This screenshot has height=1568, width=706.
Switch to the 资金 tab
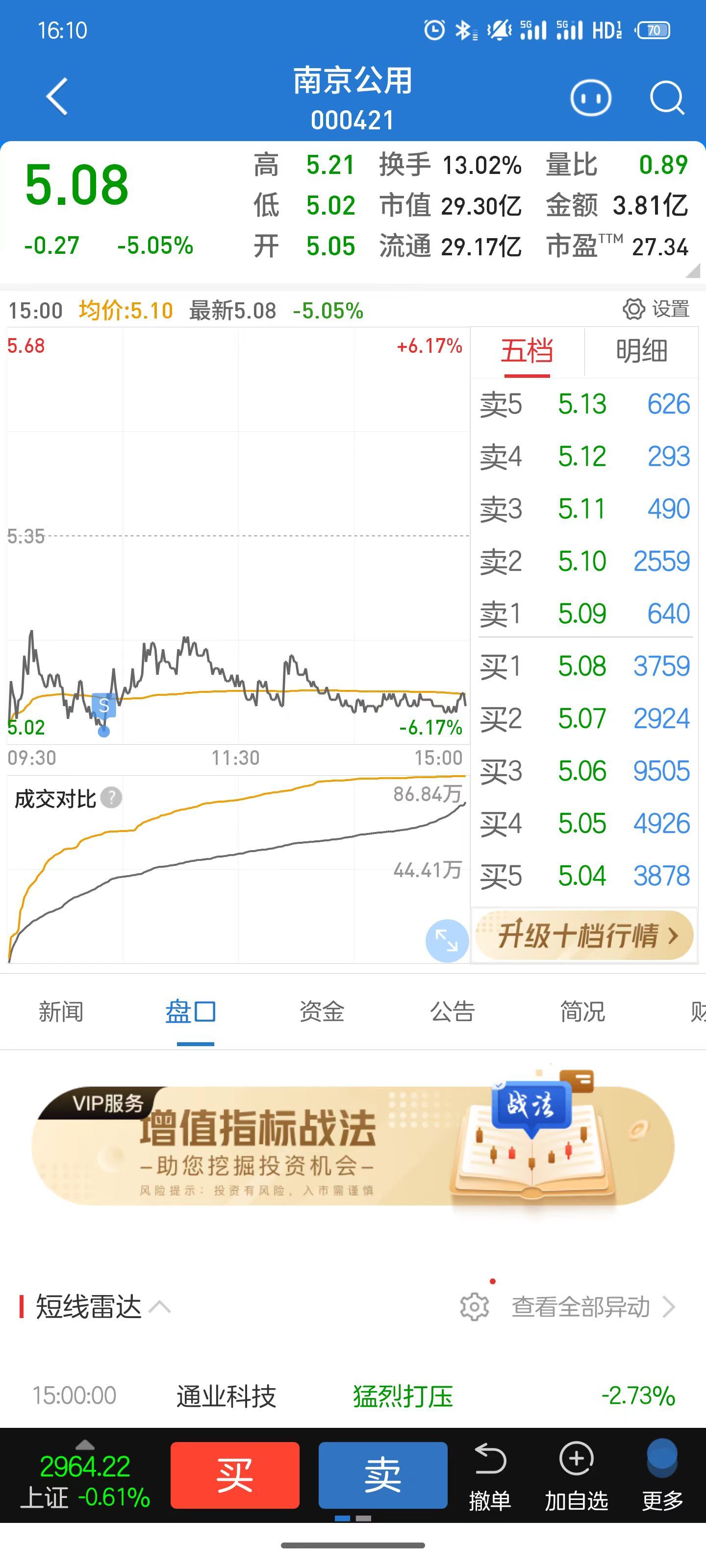[x=322, y=1012]
